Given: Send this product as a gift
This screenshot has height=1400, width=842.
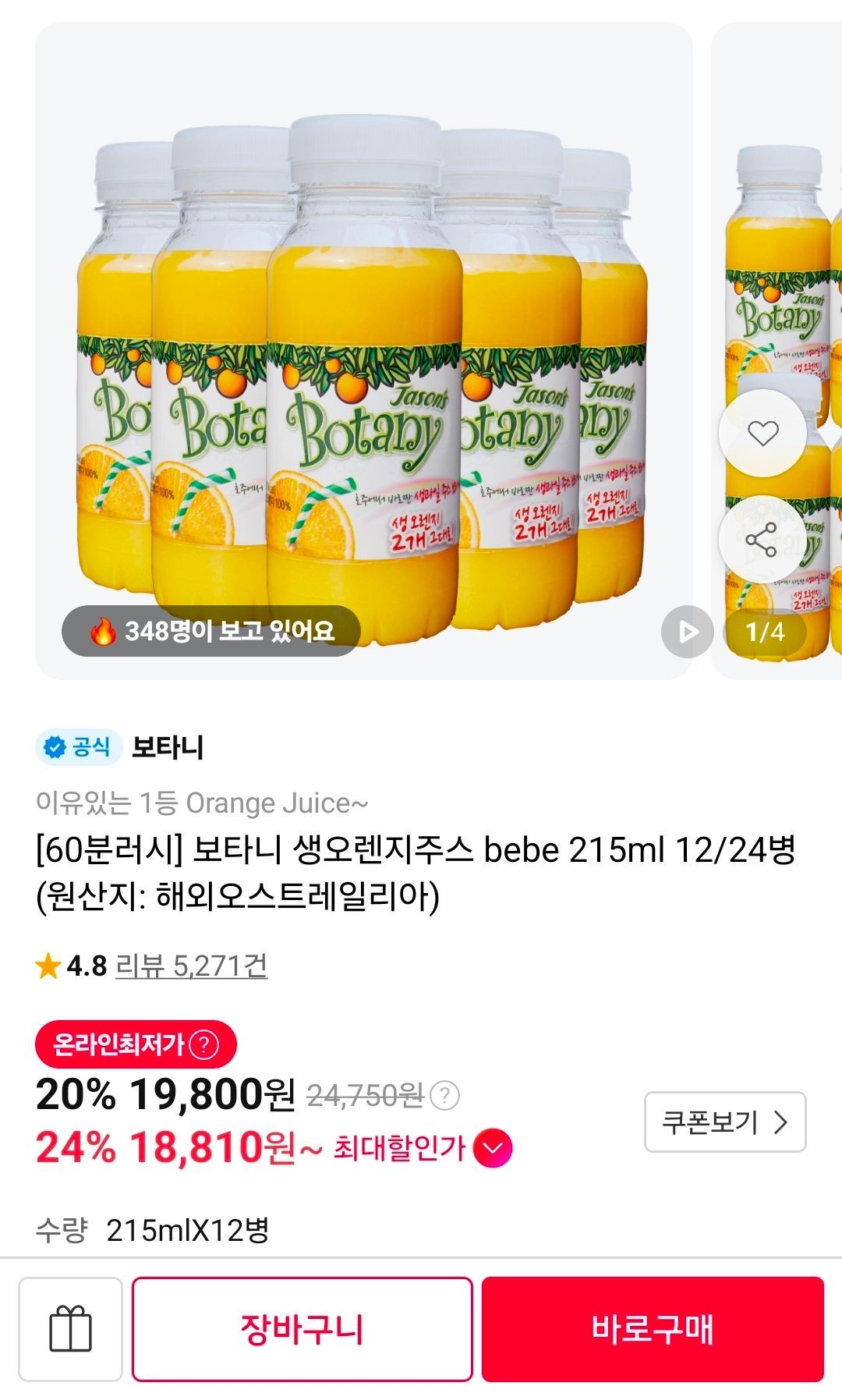Looking at the screenshot, I should click(70, 1329).
